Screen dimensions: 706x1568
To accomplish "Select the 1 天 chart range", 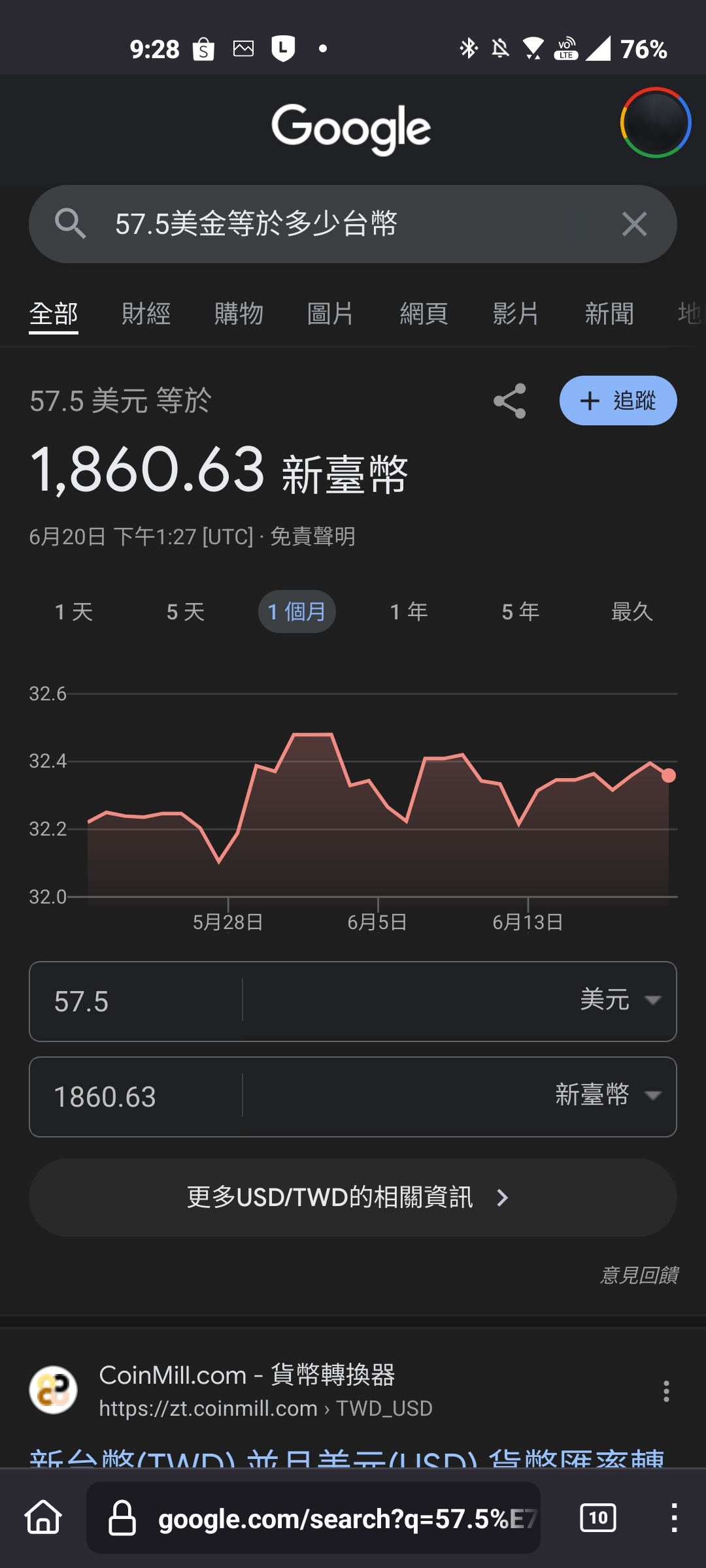I will pos(74,612).
